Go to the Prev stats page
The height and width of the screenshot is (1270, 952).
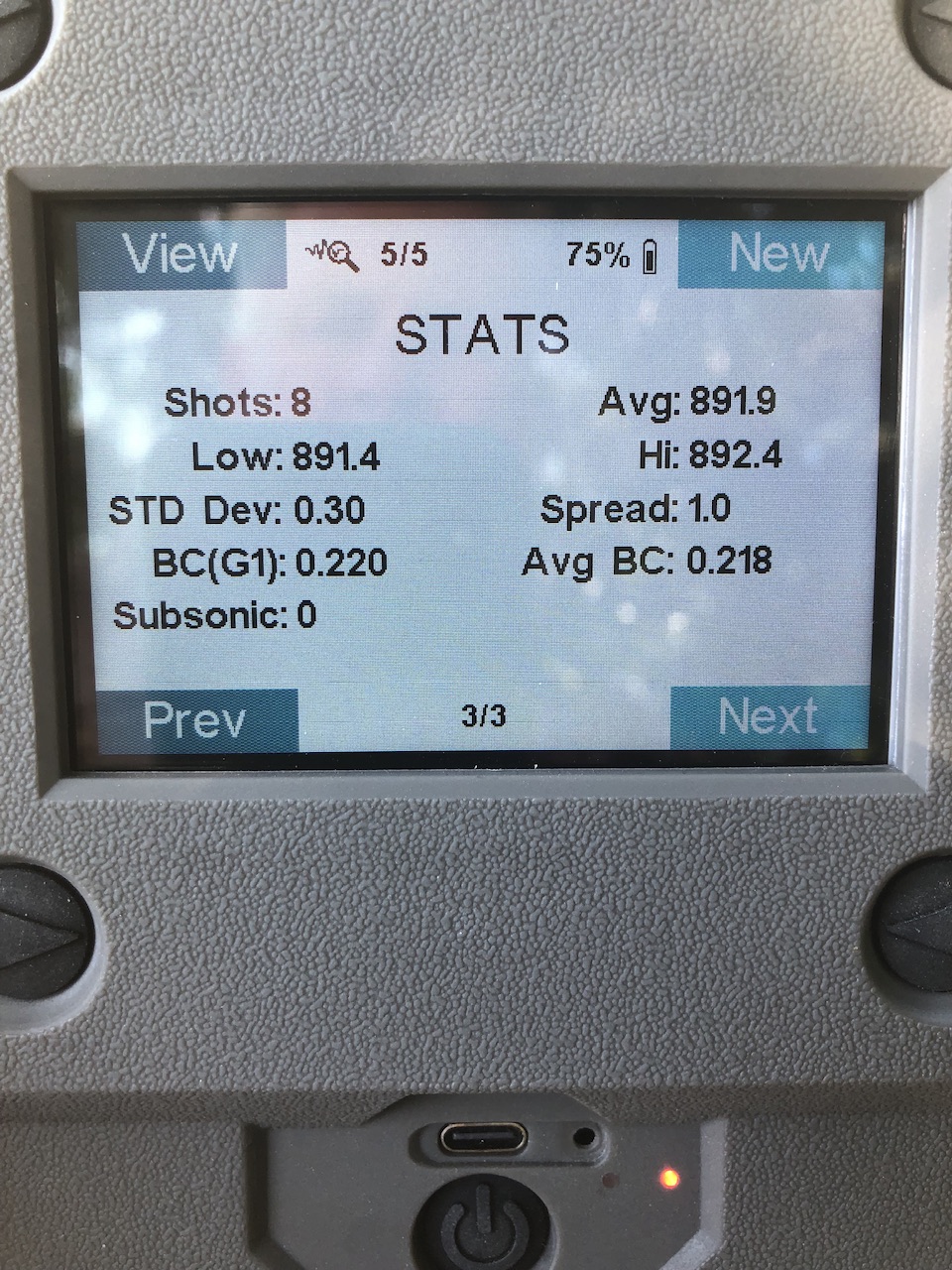(x=194, y=719)
